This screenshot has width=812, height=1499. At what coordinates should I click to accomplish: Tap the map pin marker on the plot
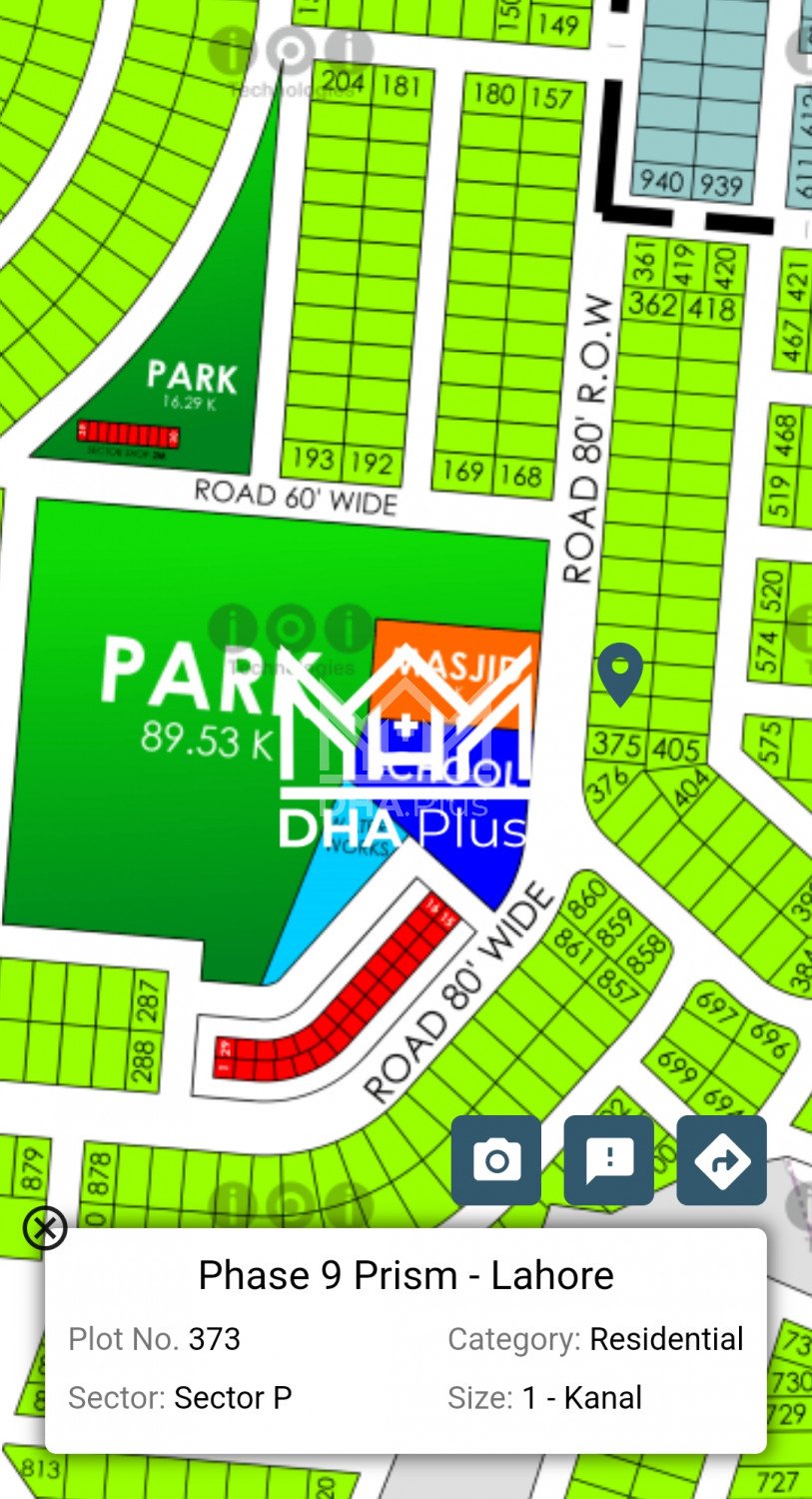(620, 672)
